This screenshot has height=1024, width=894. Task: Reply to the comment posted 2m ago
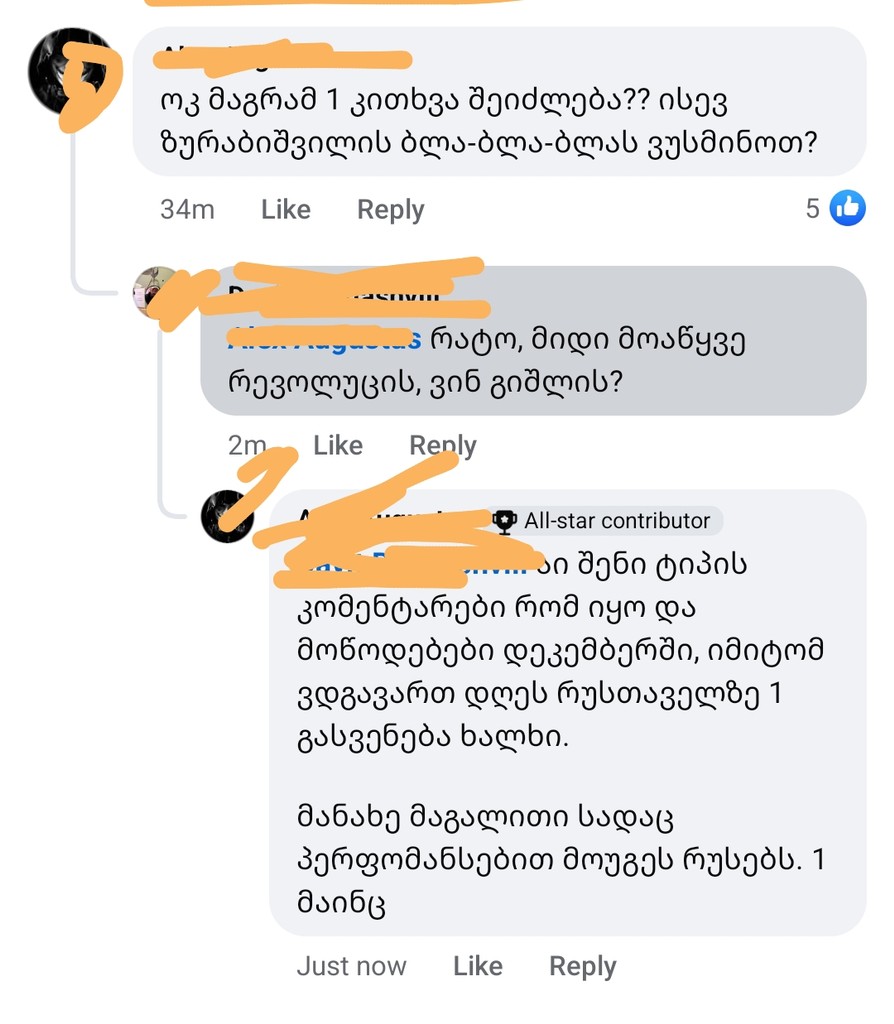[443, 445]
